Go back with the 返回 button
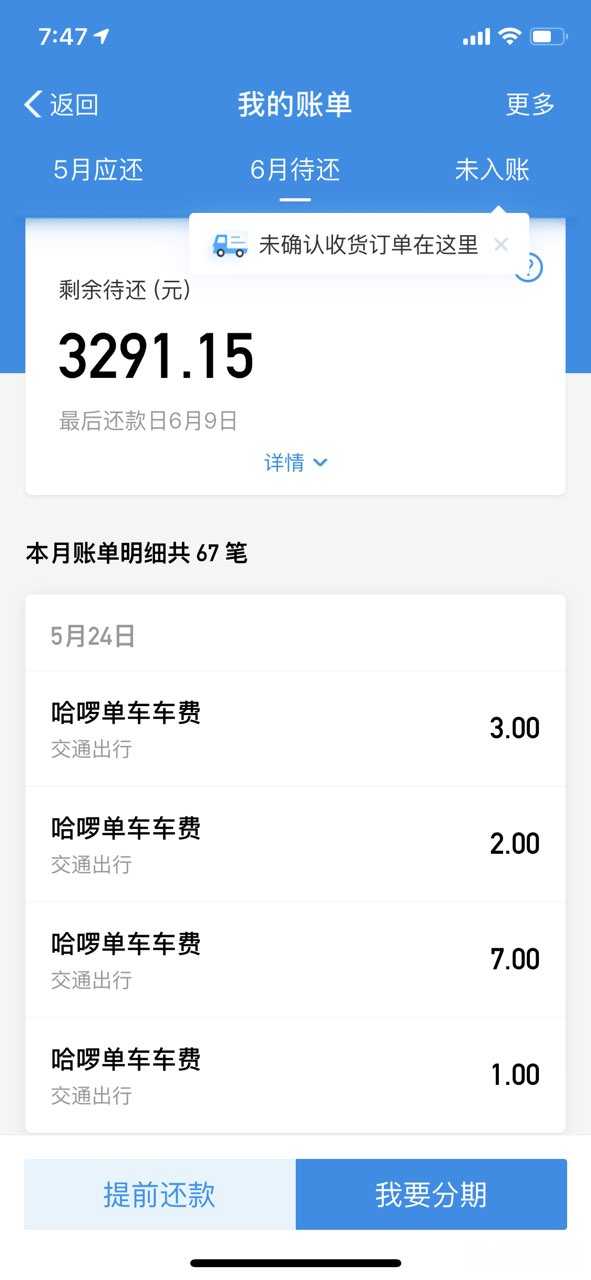The width and height of the screenshot is (591, 1280). click(61, 104)
